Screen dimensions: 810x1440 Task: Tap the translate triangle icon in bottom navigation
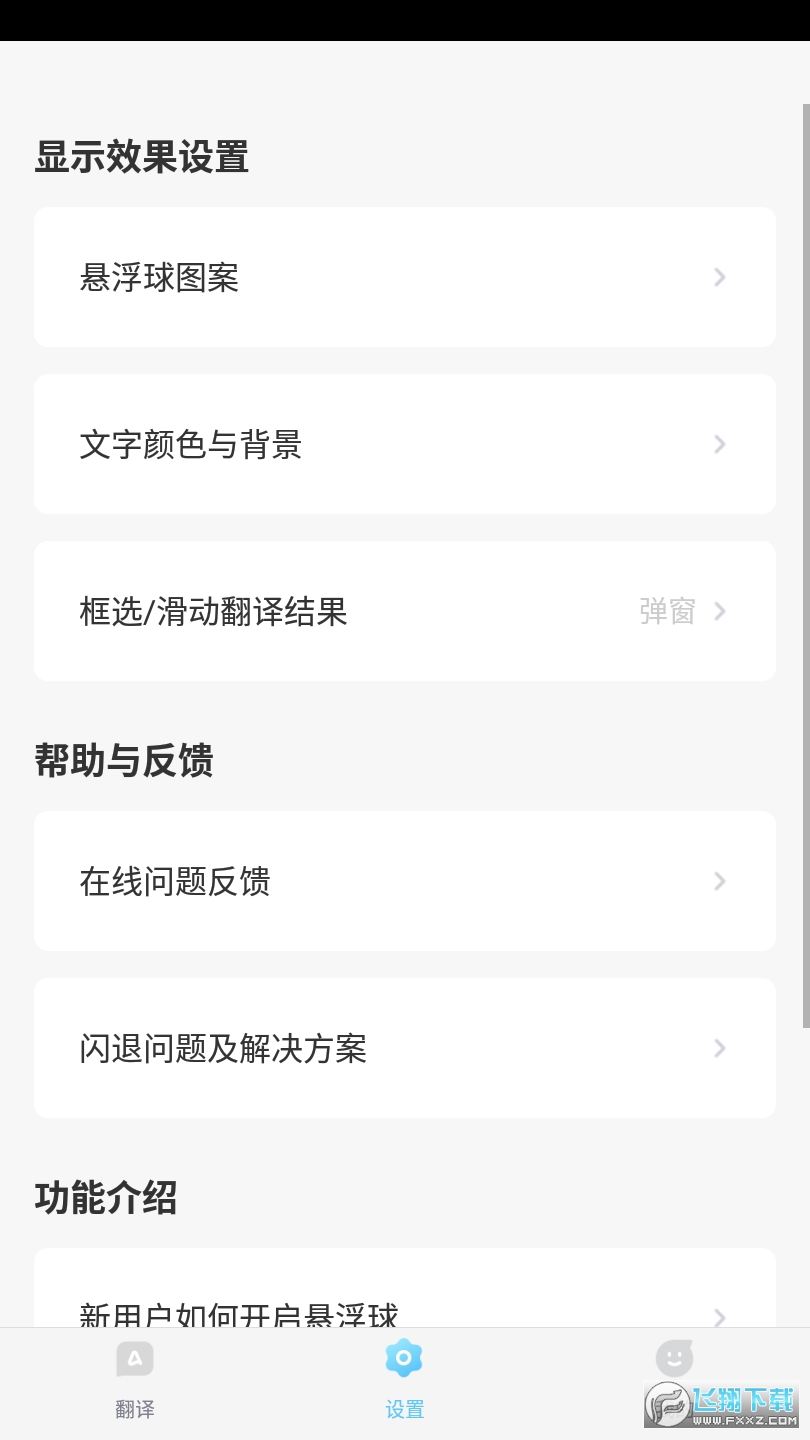[135, 1358]
